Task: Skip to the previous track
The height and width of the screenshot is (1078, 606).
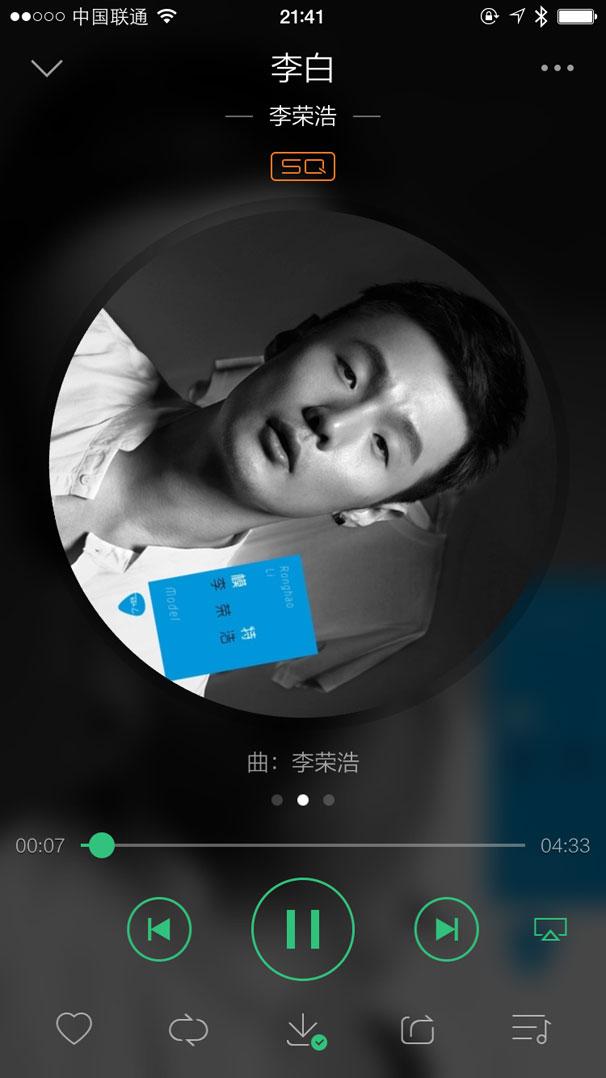Action: click(x=159, y=929)
